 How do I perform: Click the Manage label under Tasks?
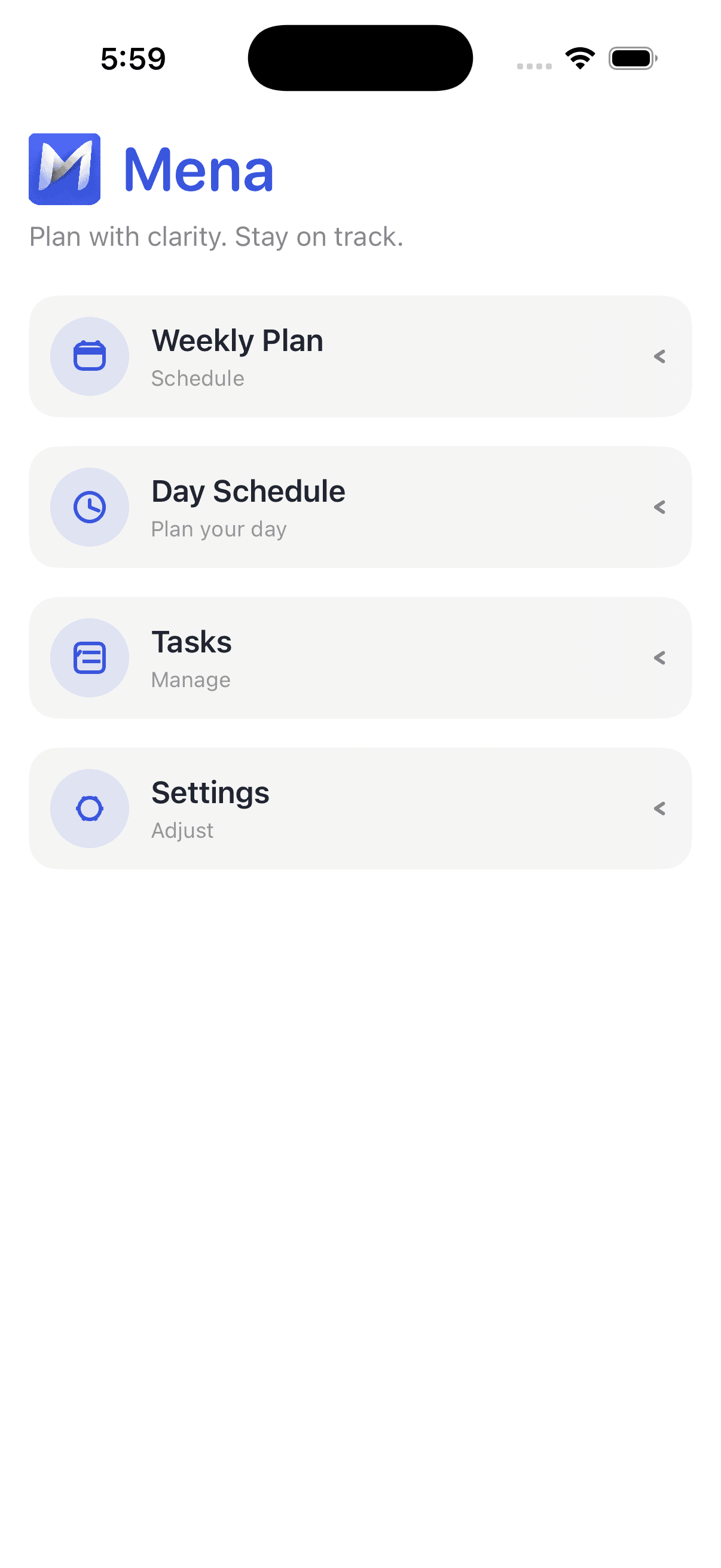tap(191, 679)
